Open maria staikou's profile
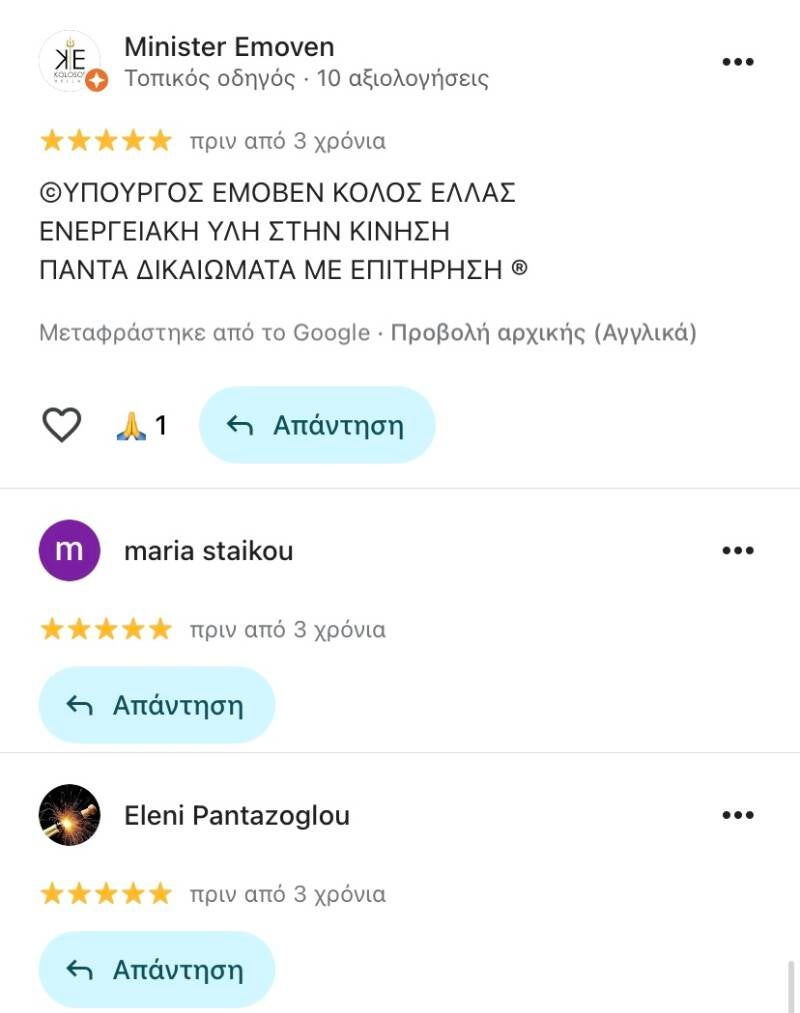 tap(208, 551)
